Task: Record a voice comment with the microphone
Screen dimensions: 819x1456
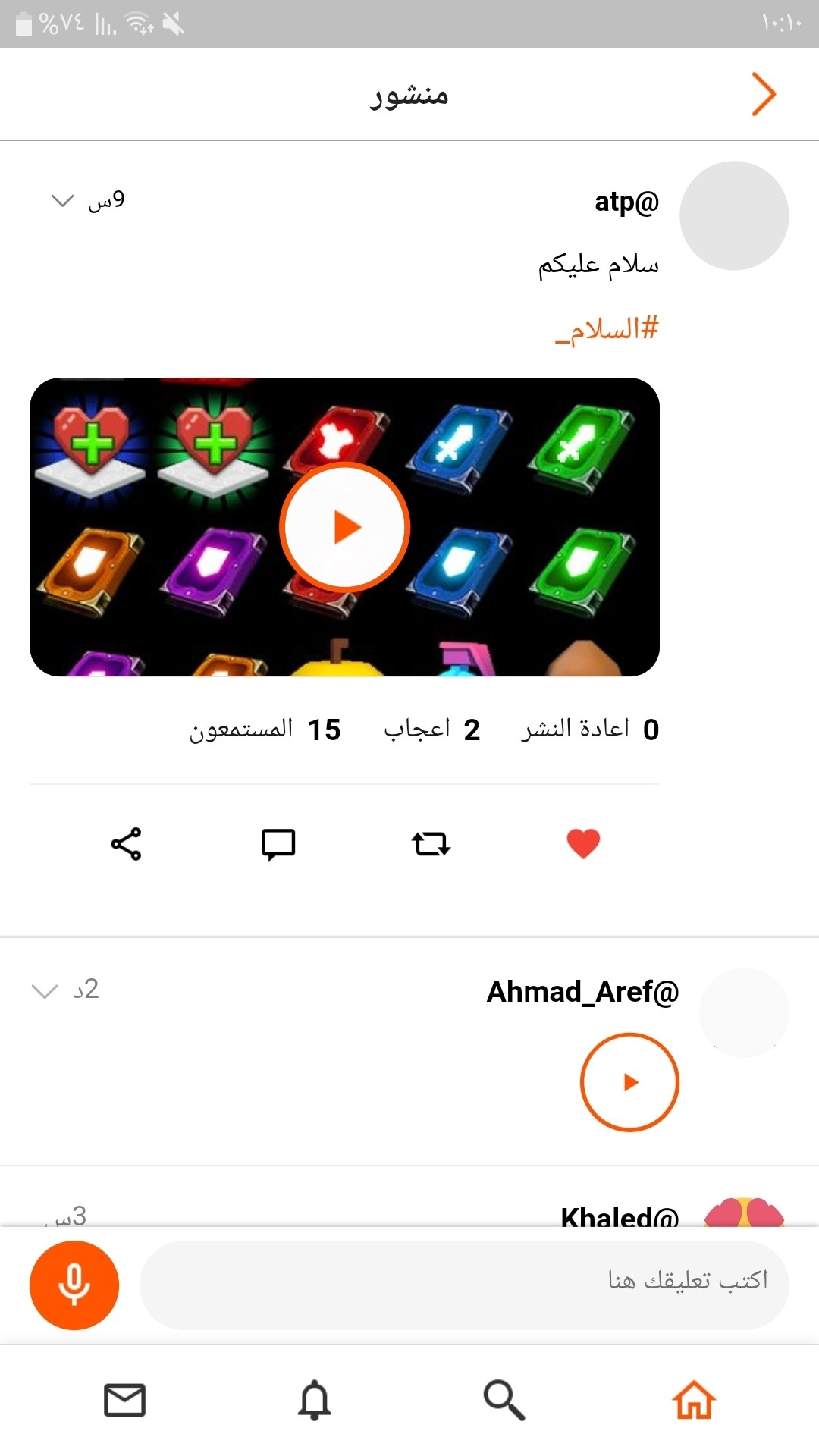Action: point(74,1285)
